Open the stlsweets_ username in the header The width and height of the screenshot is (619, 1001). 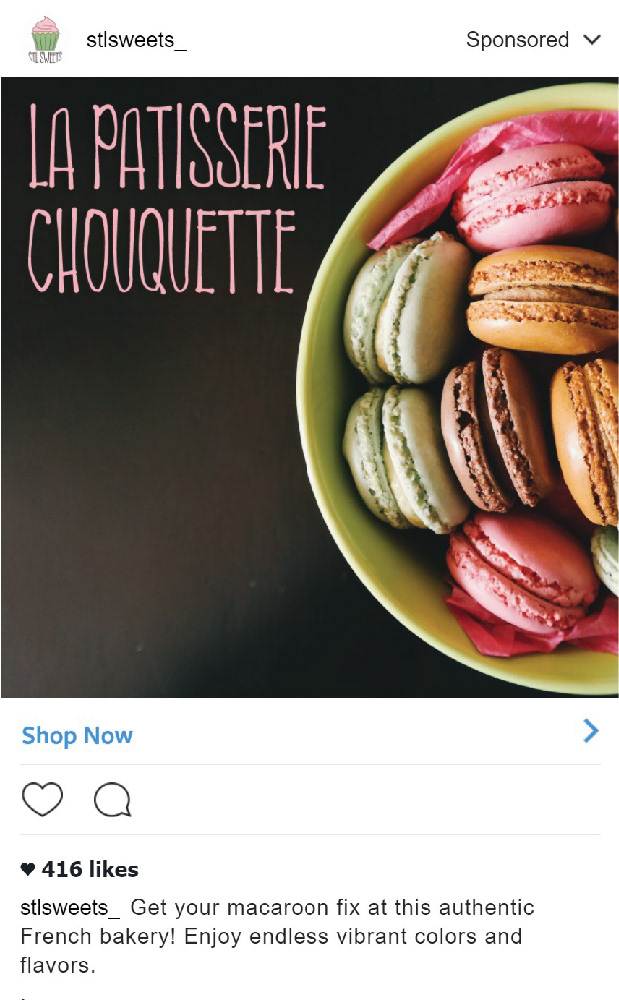click(136, 40)
